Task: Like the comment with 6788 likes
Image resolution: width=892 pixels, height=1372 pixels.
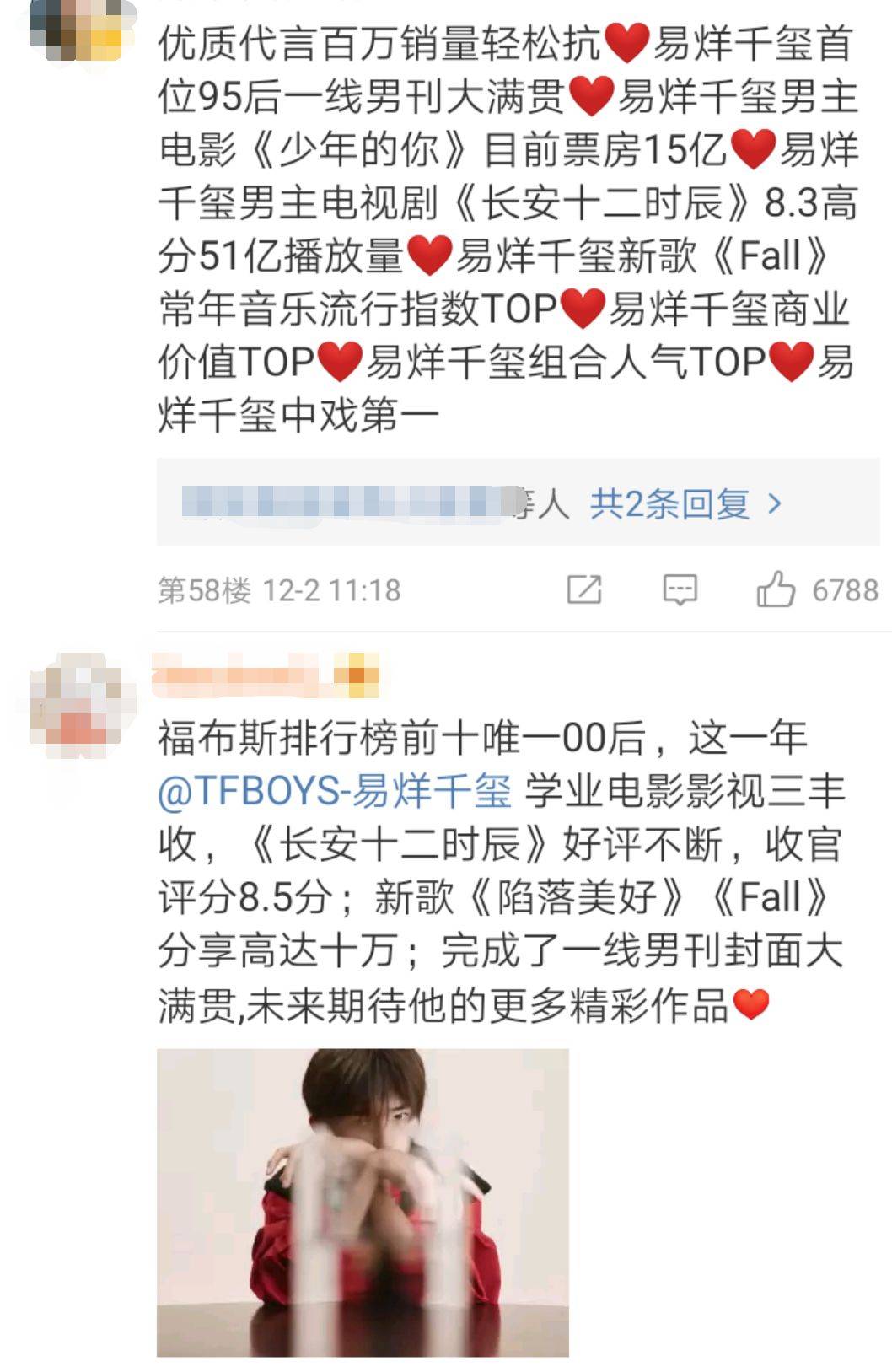Action: tap(776, 589)
